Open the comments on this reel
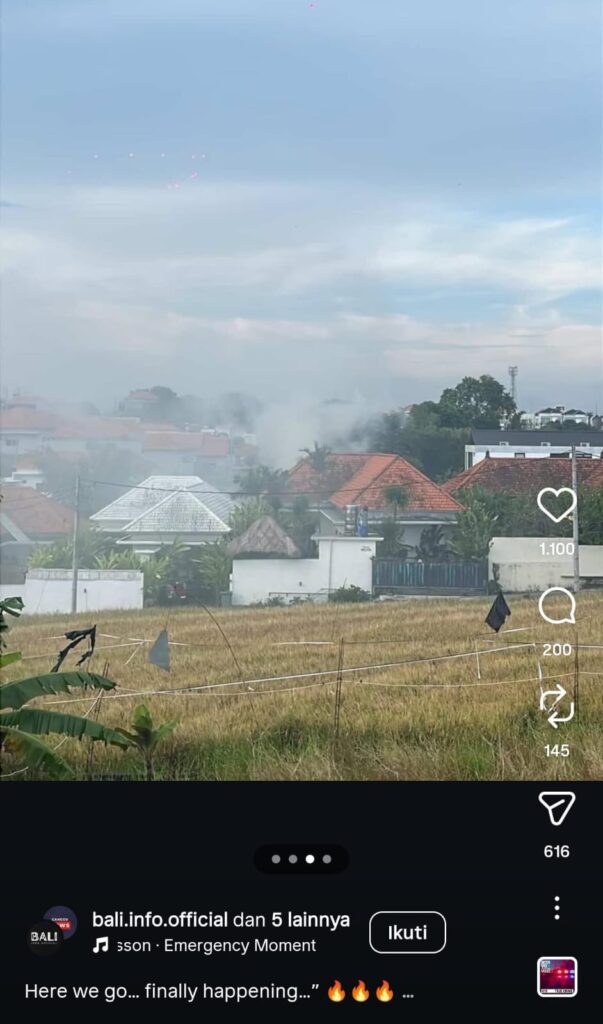603x1024 pixels. coord(556,606)
